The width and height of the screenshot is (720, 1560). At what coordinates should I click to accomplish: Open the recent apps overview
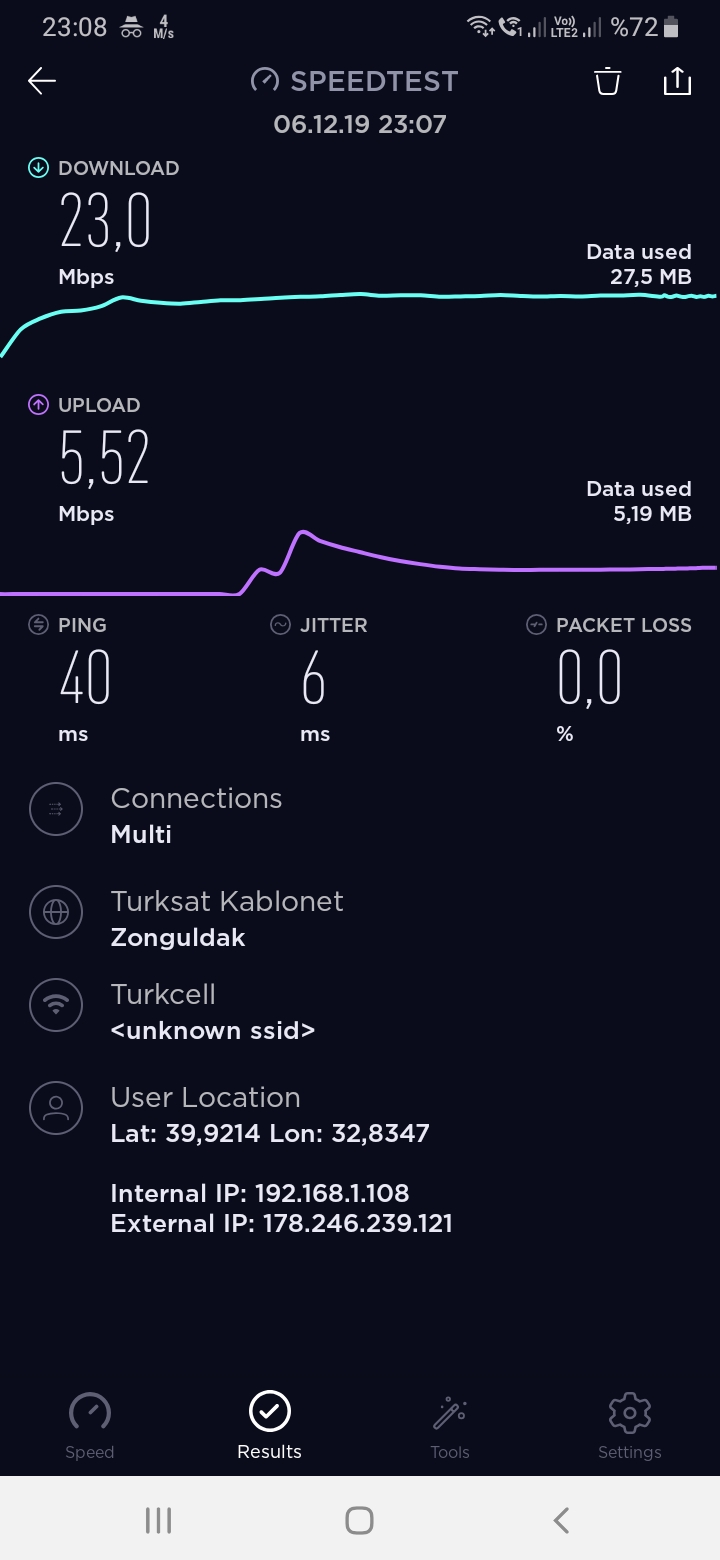click(x=158, y=1521)
